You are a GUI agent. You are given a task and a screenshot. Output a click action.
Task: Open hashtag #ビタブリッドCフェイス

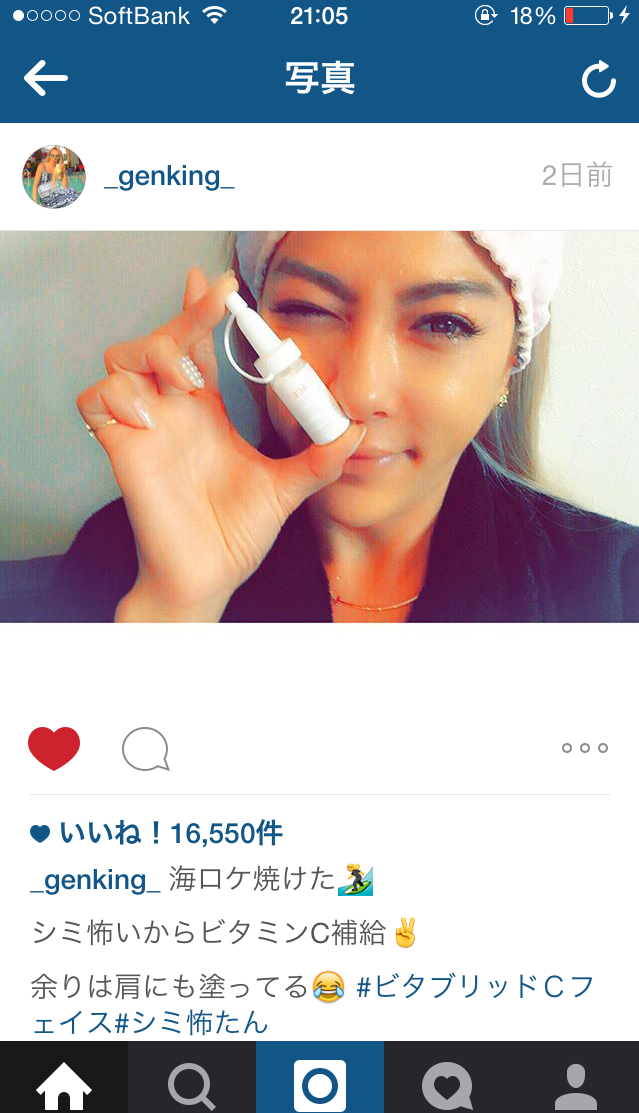click(474, 988)
